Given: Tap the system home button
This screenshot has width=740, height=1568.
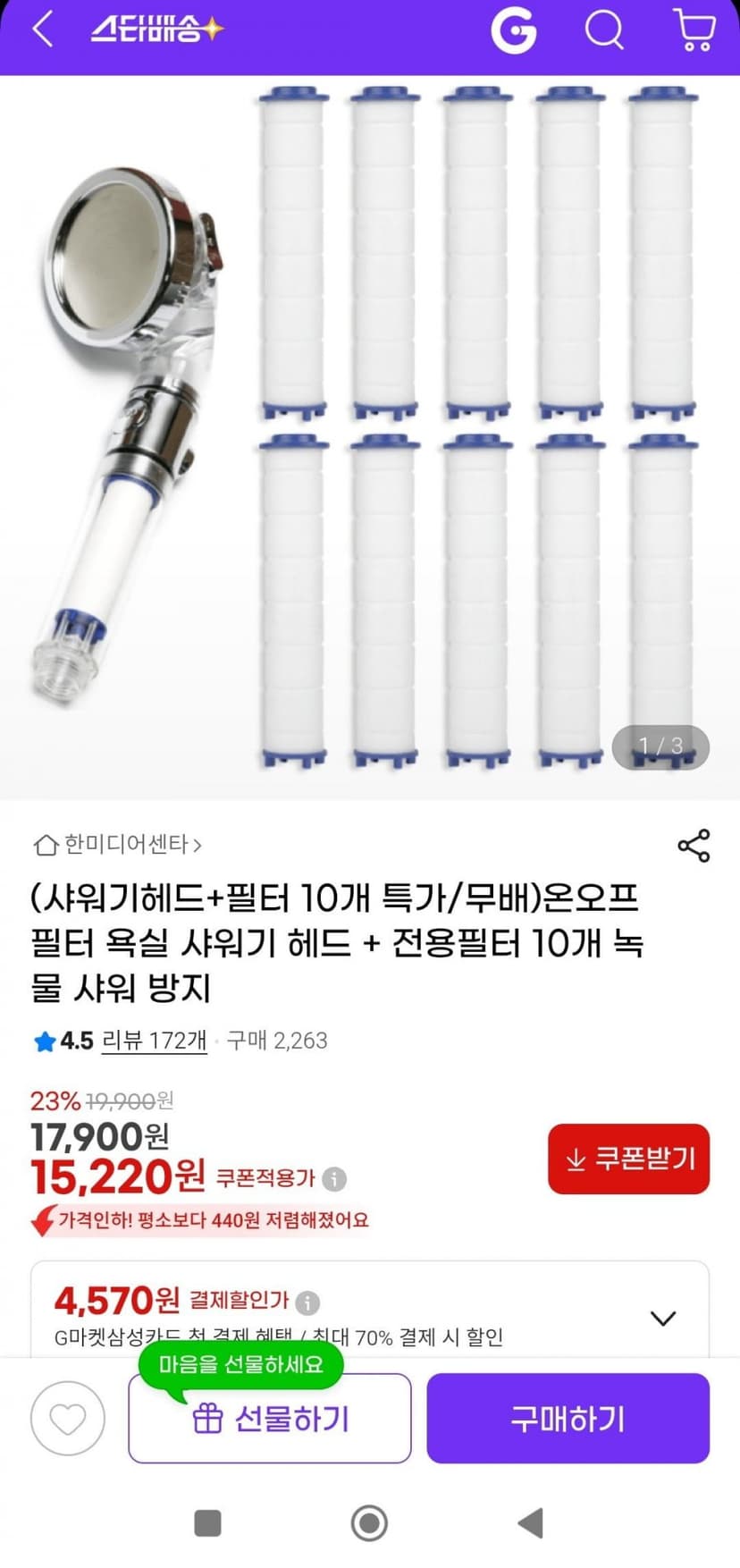Looking at the screenshot, I should tap(369, 1522).
